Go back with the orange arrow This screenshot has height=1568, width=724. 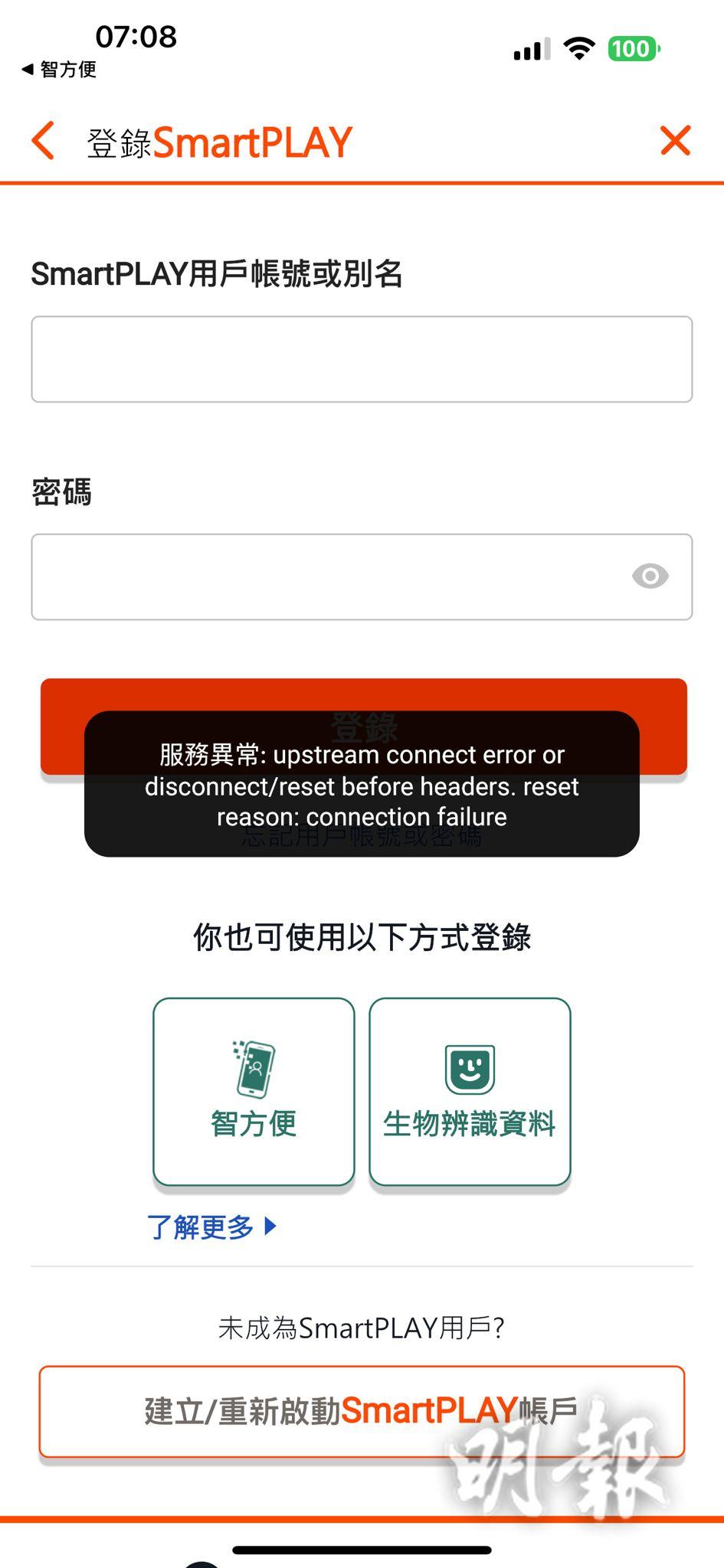[x=44, y=141]
